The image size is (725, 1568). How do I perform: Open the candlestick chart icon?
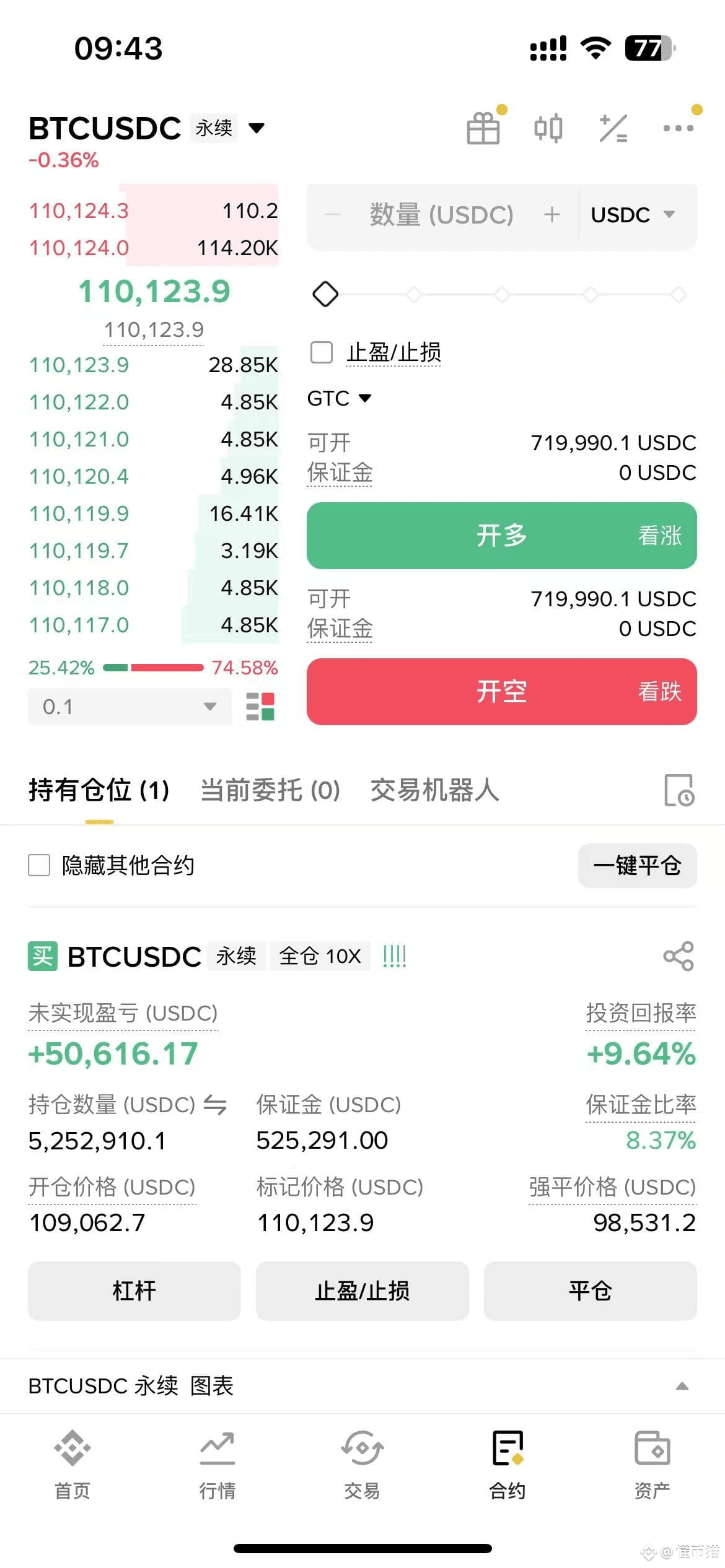548,128
